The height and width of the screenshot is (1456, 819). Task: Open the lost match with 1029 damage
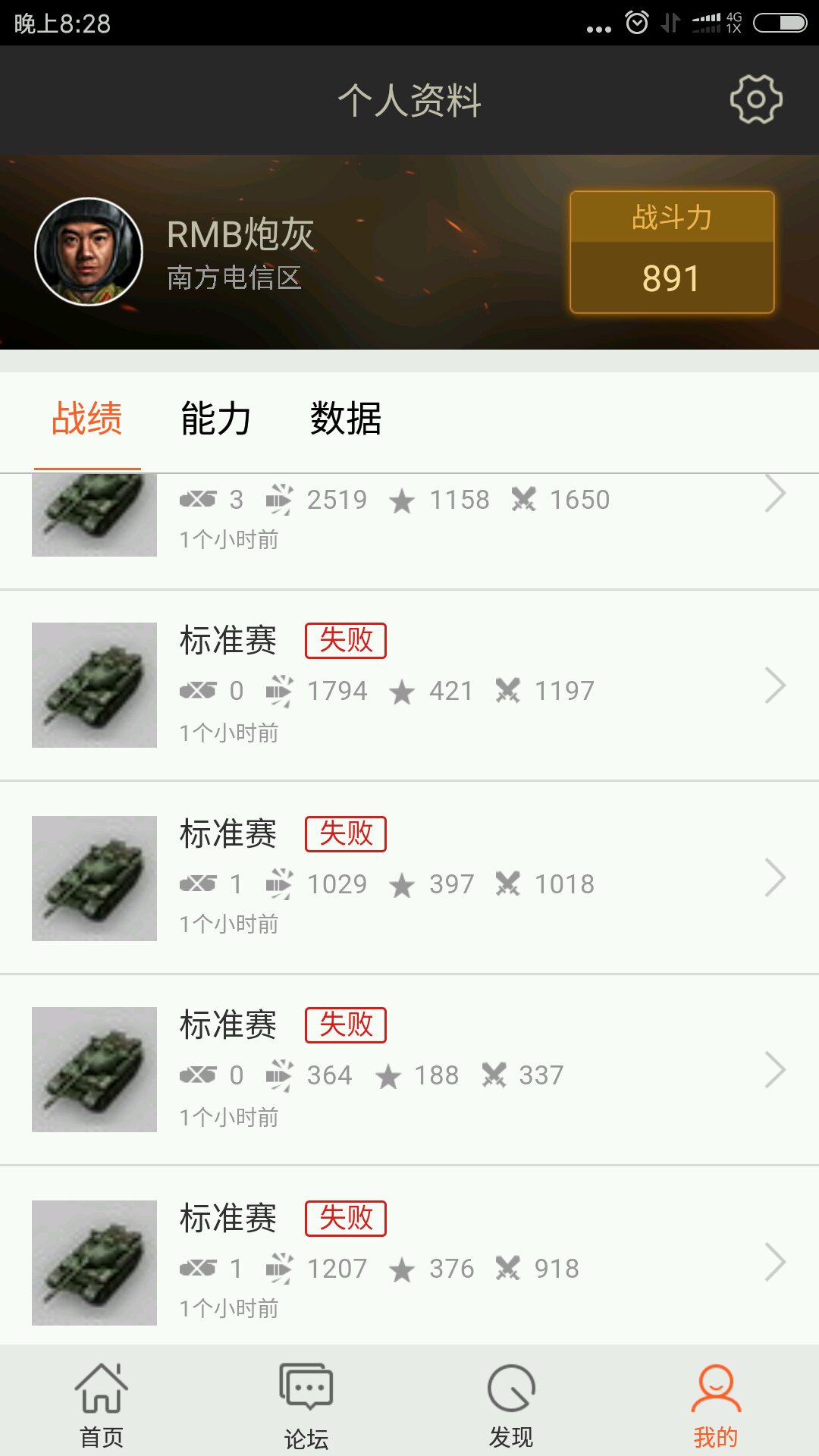(409, 878)
